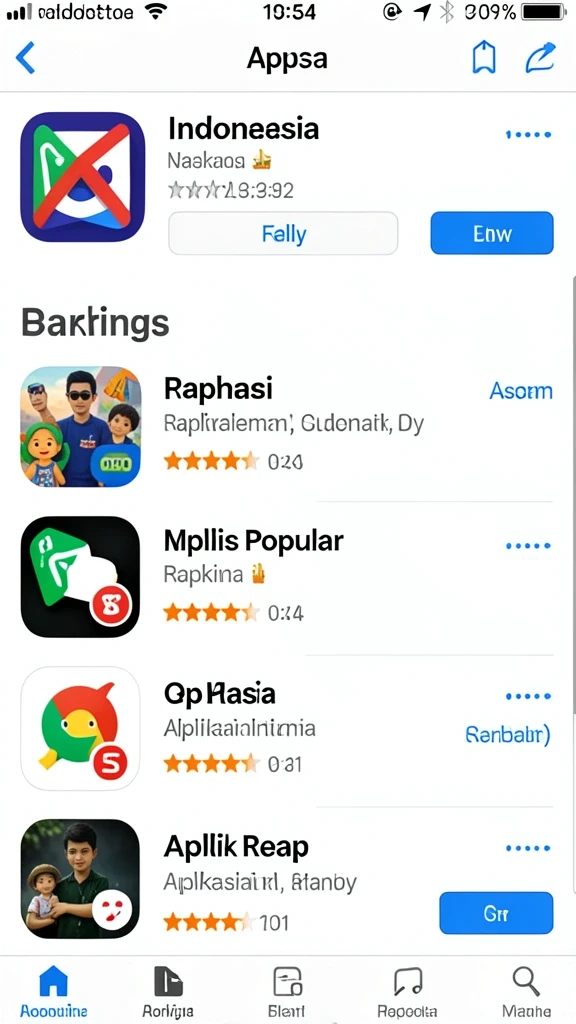Viewport: 576px width, 1024px height.
Task: Tap the blue Enw button
Action: tap(492, 233)
